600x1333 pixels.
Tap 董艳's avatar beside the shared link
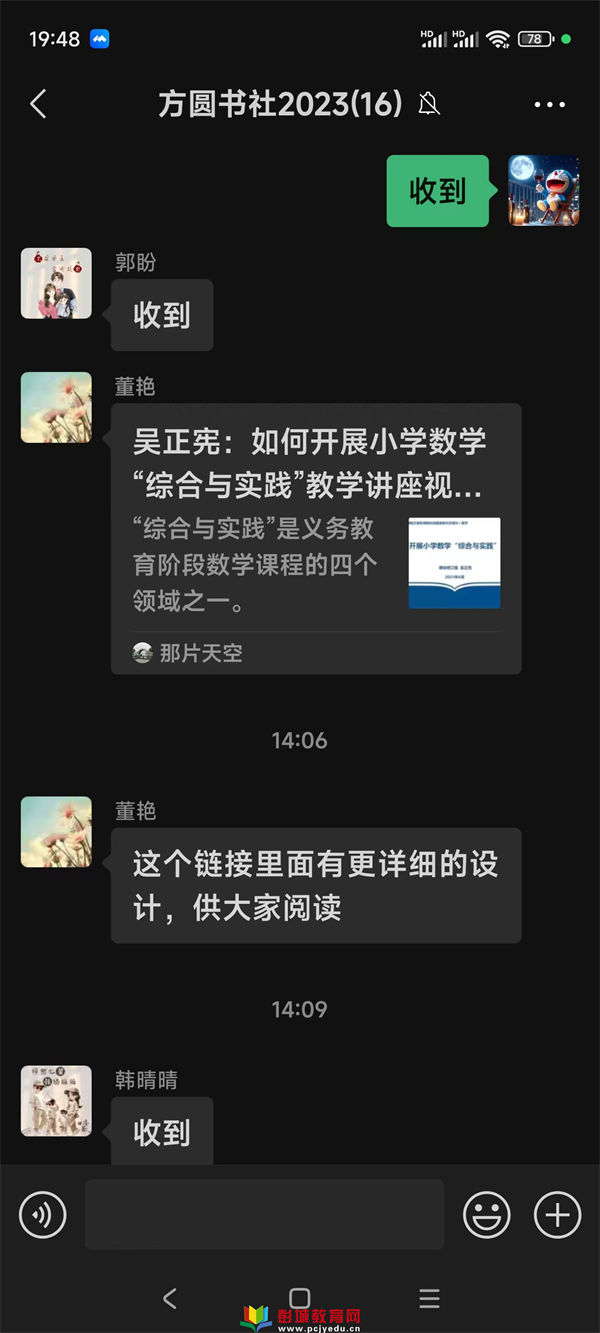pyautogui.click(x=56, y=407)
